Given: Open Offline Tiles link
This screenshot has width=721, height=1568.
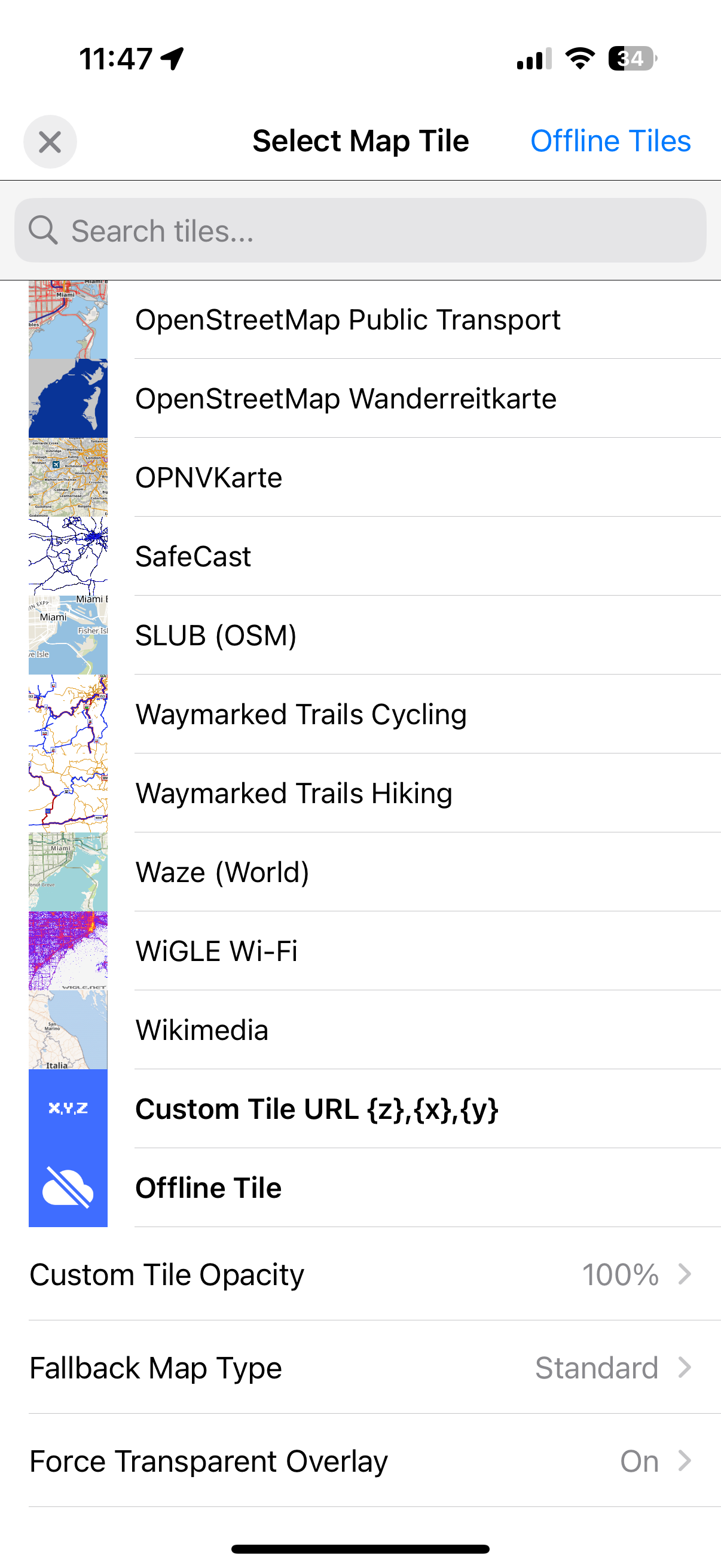Looking at the screenshot, I should pos(610,141).
